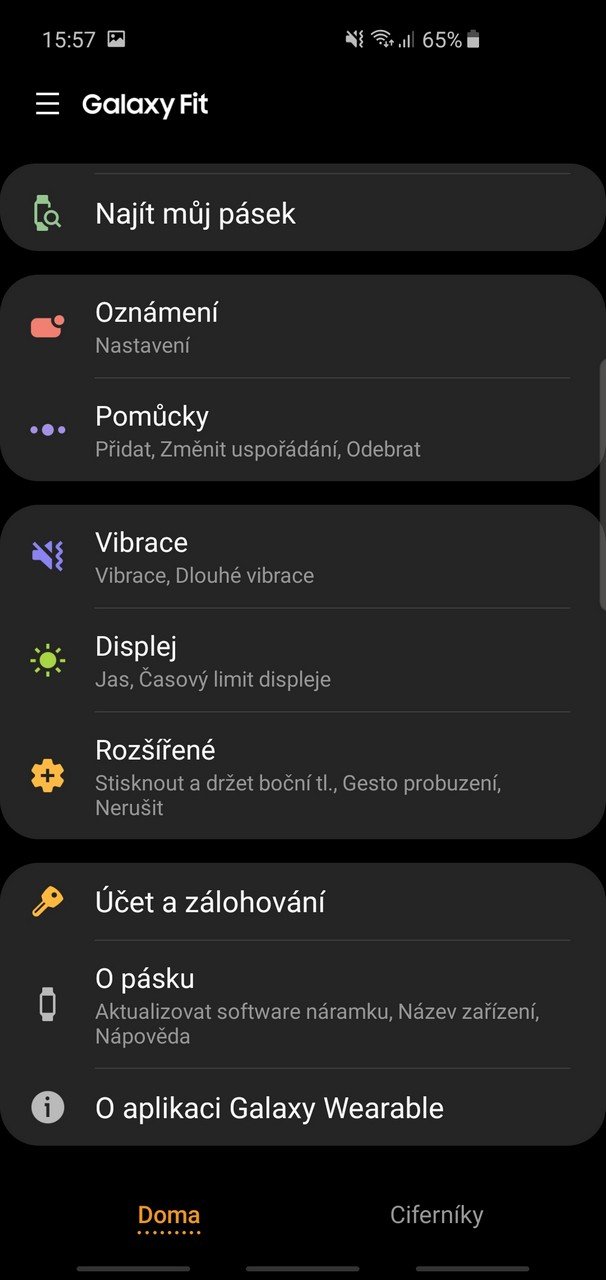Switch to the Ciferníky tab

coord(437,1215)
